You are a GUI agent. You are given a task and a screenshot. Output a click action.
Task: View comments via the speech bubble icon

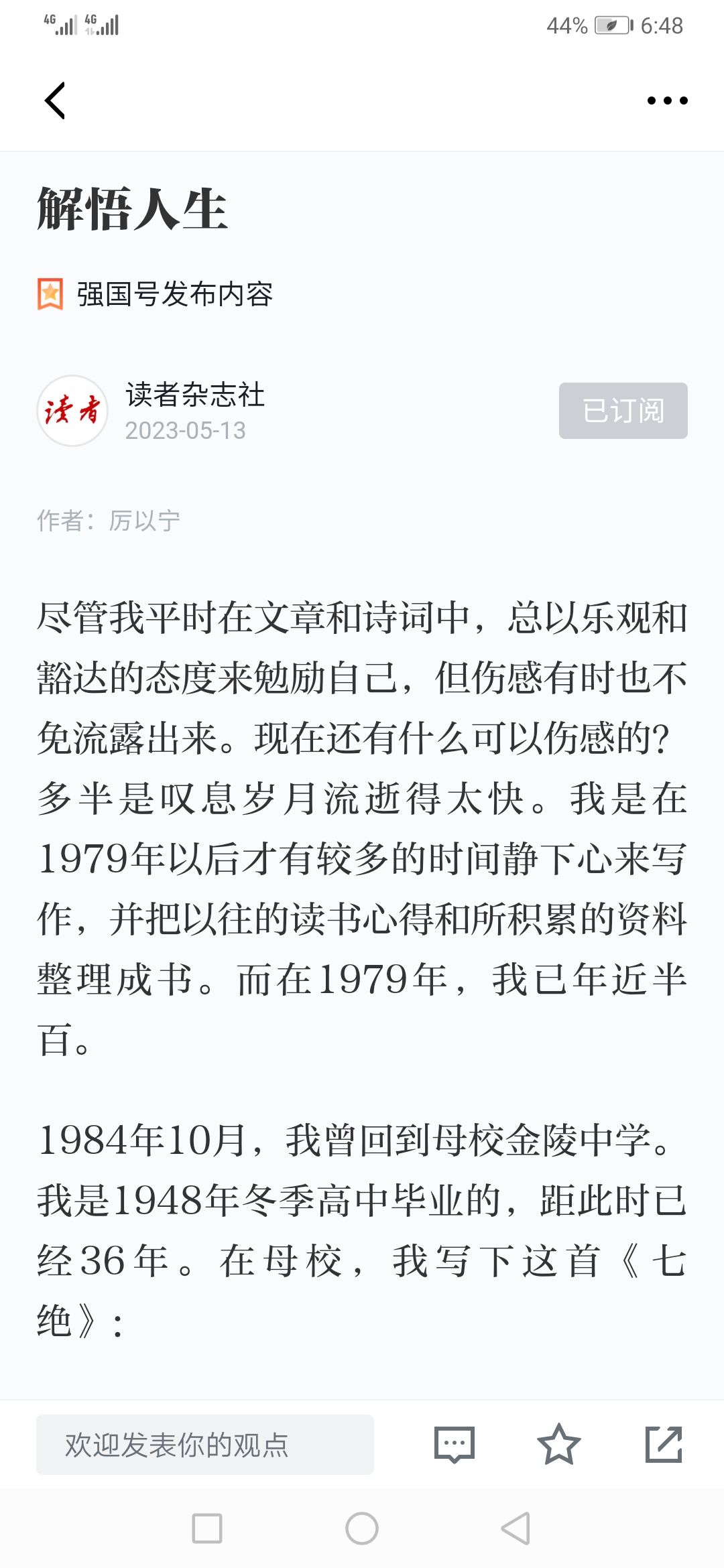click(455, 1444)
